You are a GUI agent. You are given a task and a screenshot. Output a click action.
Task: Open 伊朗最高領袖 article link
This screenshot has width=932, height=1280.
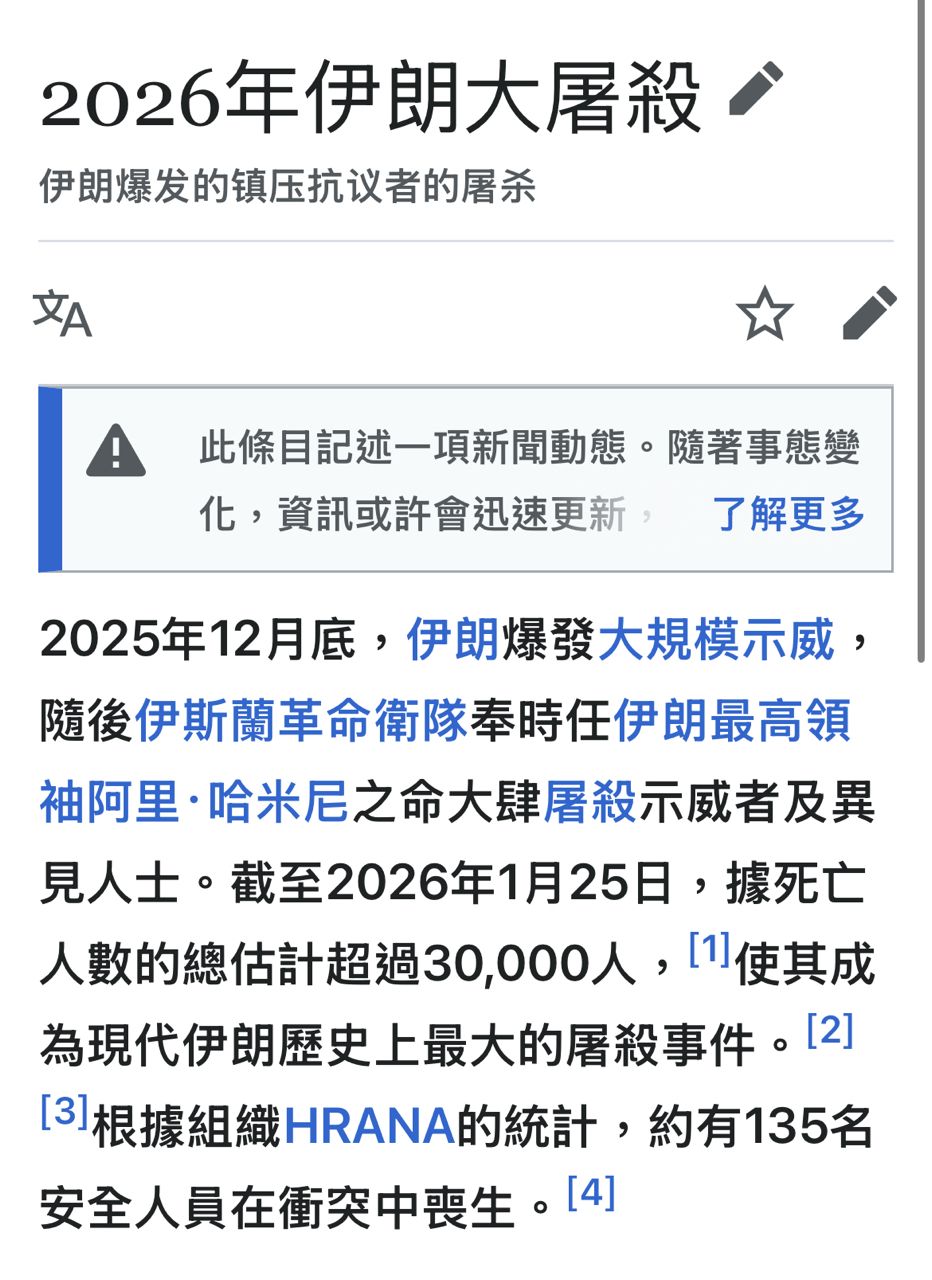point(731,721)
